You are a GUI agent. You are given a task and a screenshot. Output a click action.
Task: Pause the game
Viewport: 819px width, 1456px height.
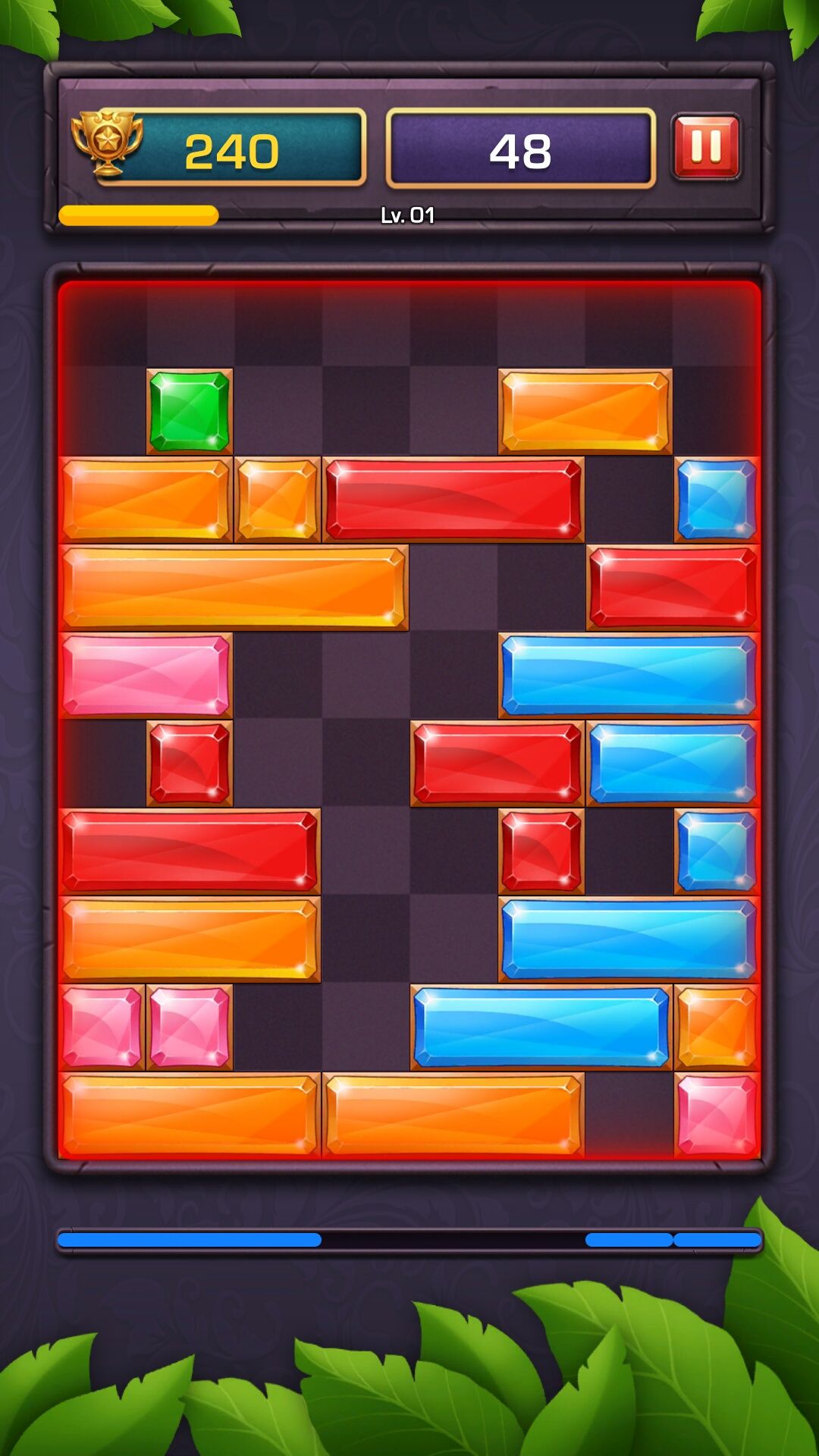[706, 147]
